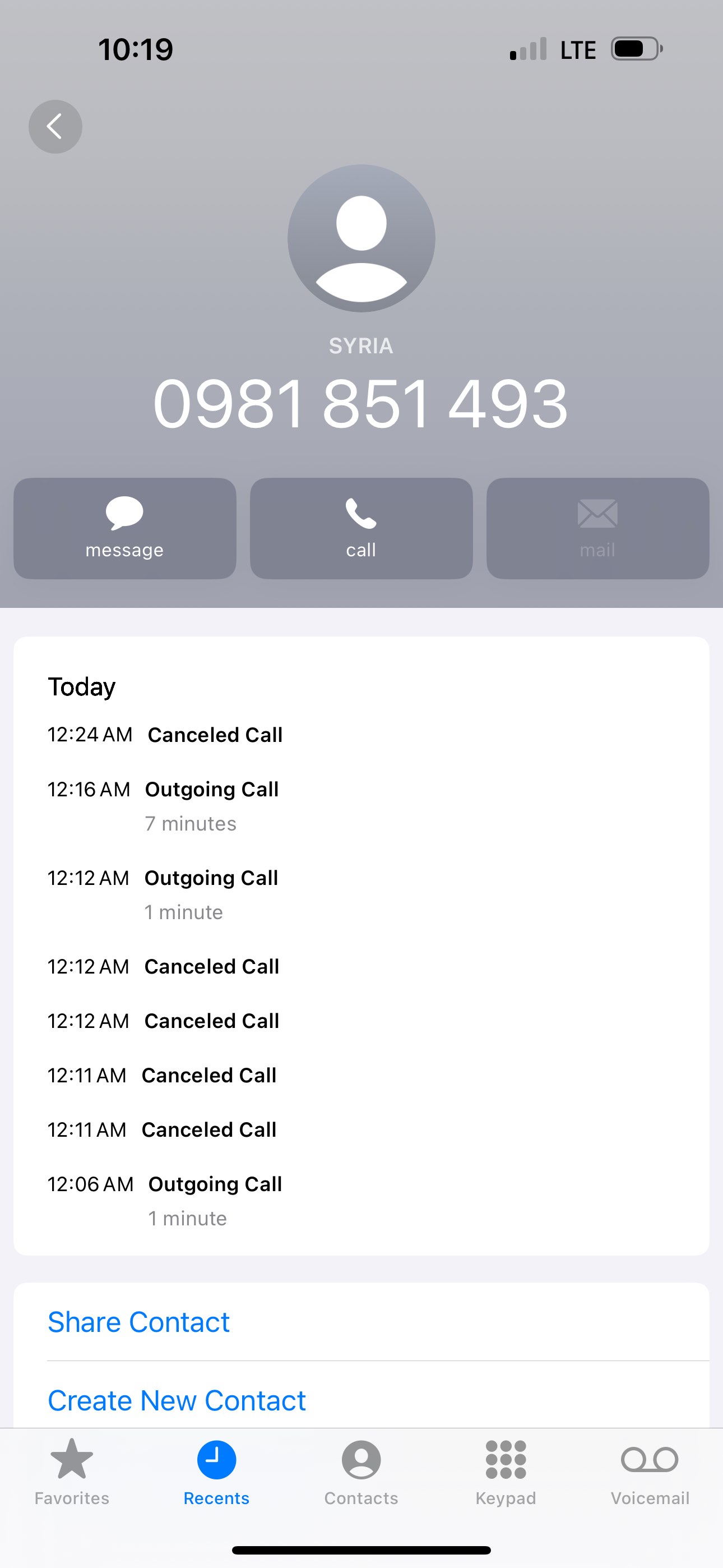Switch to the Contacts tab
This screenshot has width=723, height=1568.
coord(361,1471)
